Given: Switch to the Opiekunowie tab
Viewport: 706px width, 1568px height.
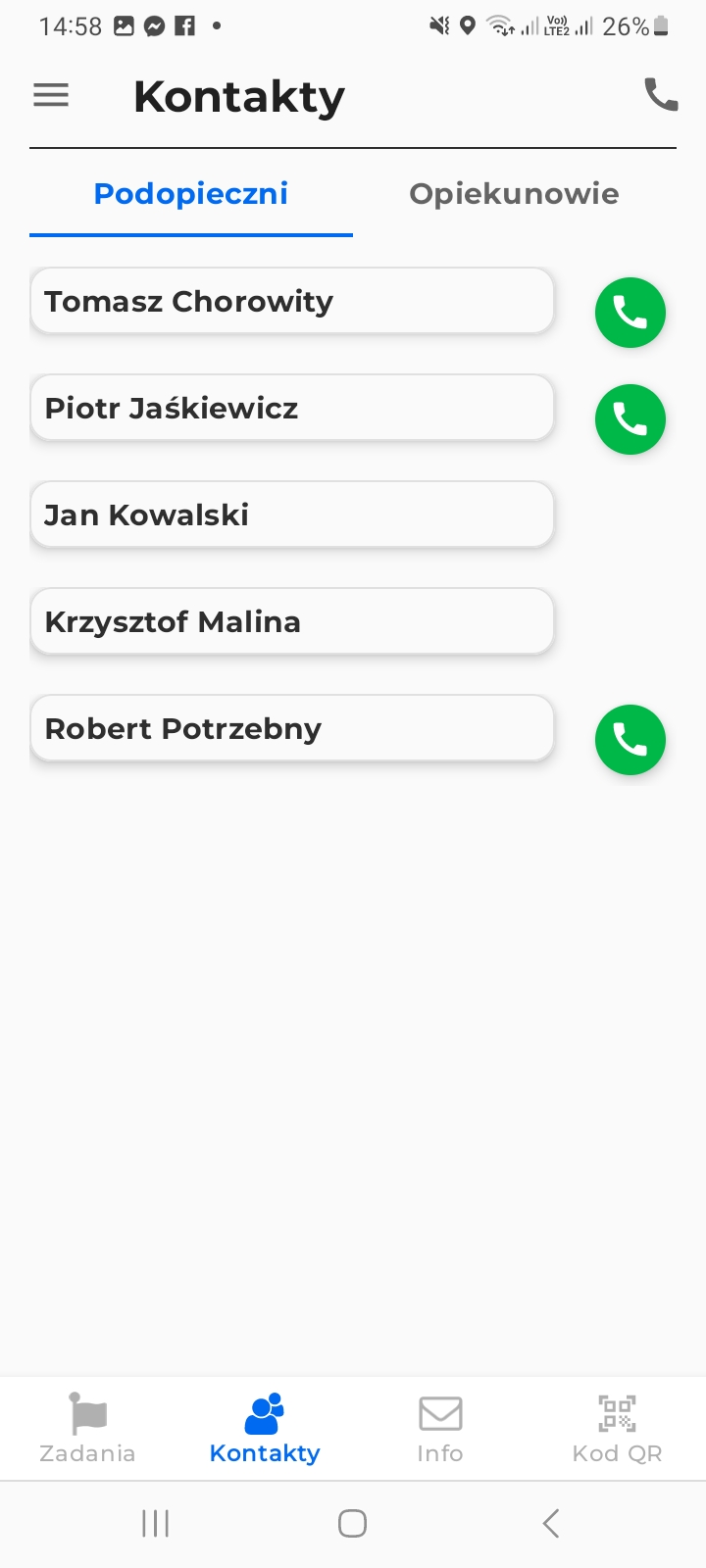Looking at the screenshot, I should (514, 194).
